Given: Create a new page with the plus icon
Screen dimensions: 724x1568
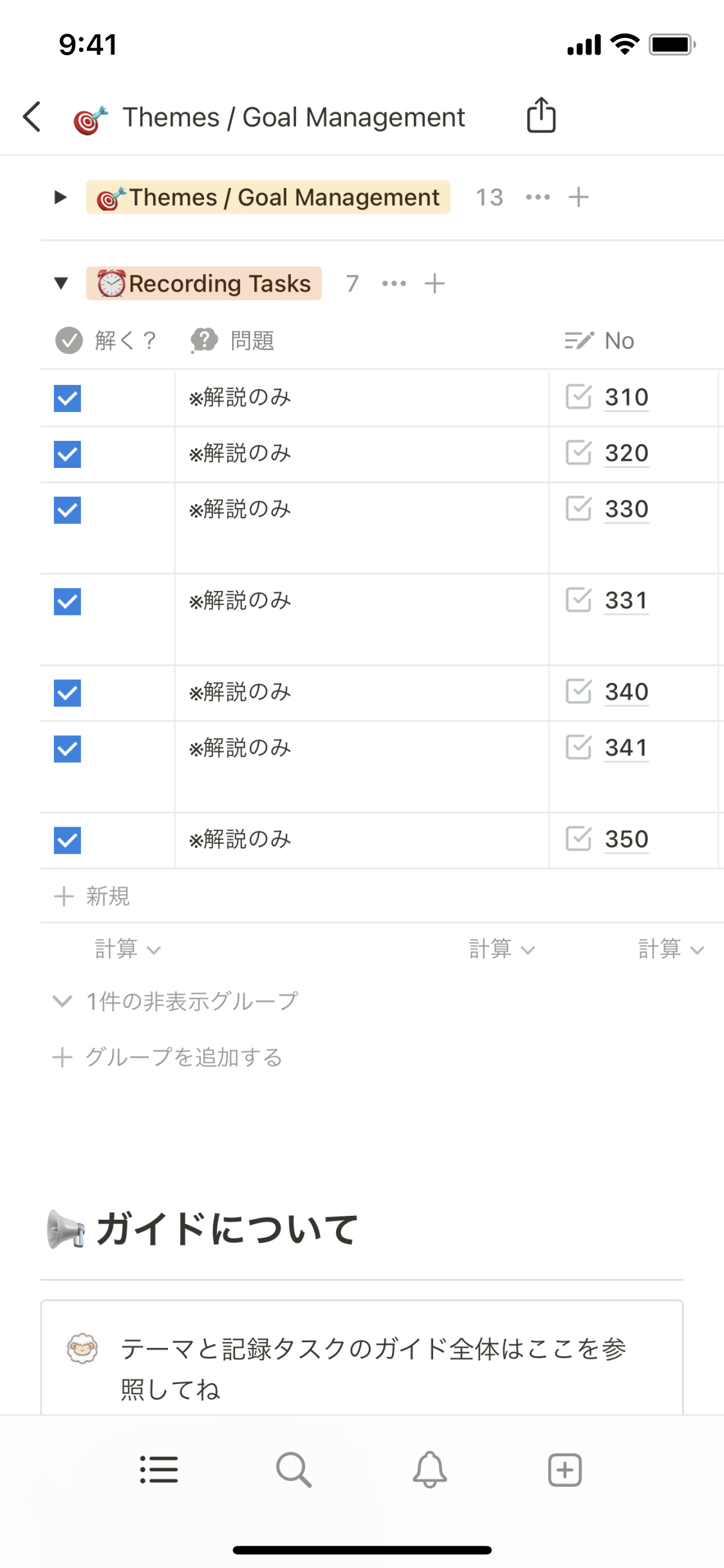Looking at the screenshot, I should click(x=564, y=1470).
